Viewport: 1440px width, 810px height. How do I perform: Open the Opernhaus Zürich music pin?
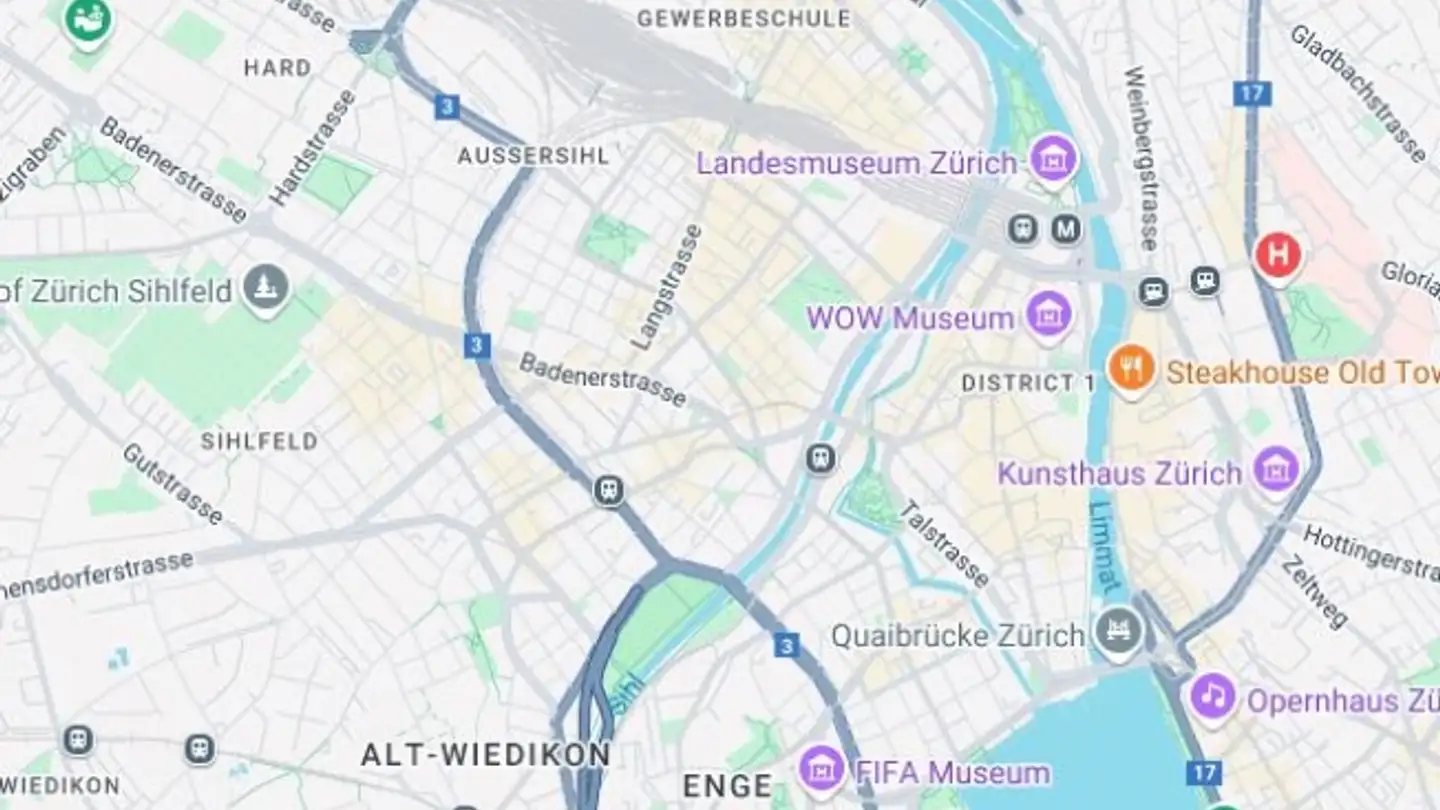tap(1212, 696)
